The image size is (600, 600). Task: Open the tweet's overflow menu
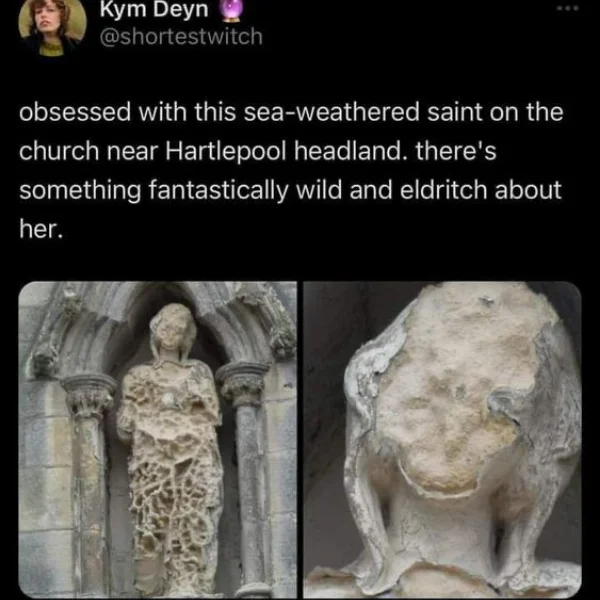(569, 9)
